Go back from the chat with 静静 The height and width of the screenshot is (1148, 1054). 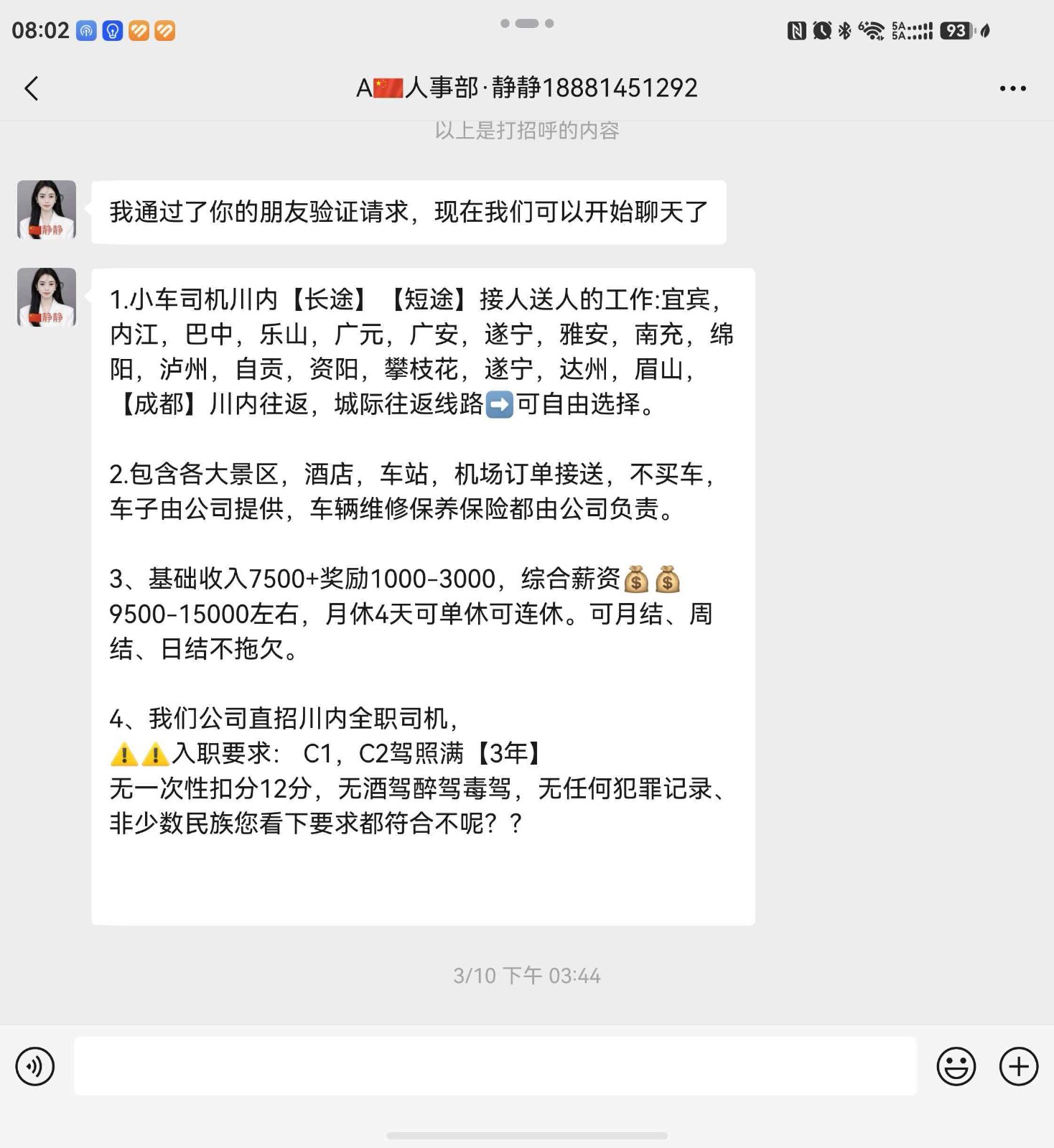pyautogui.click(x=32, y=88)
